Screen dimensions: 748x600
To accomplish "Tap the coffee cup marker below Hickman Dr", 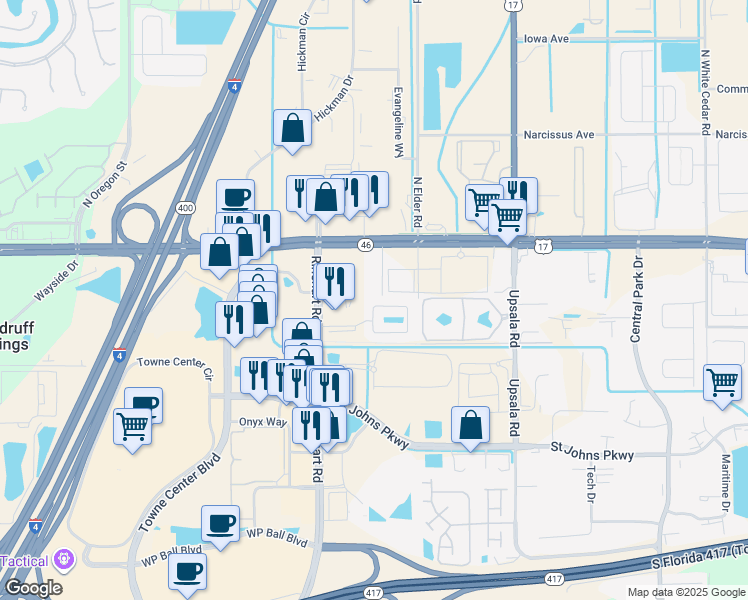I will 236,197.
